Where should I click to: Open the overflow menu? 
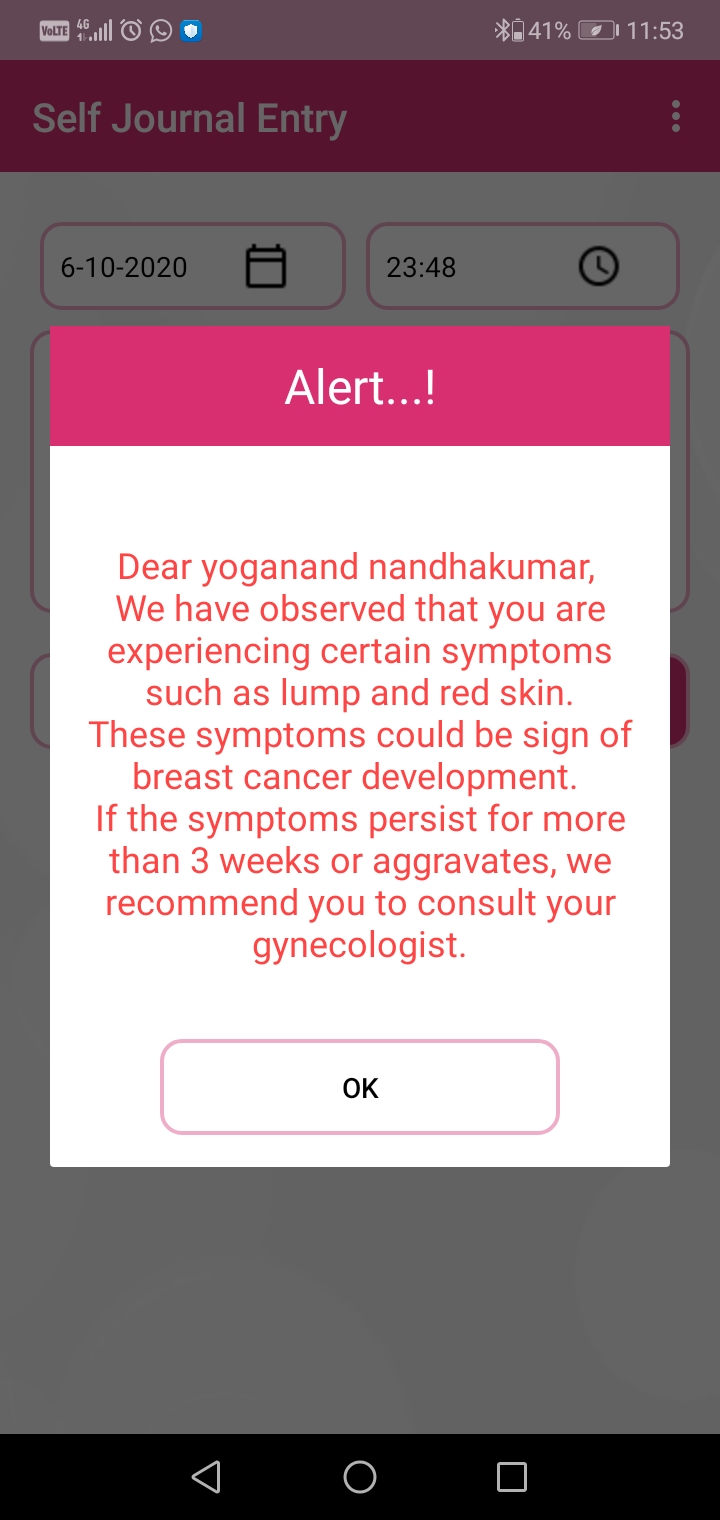[676, 117]
